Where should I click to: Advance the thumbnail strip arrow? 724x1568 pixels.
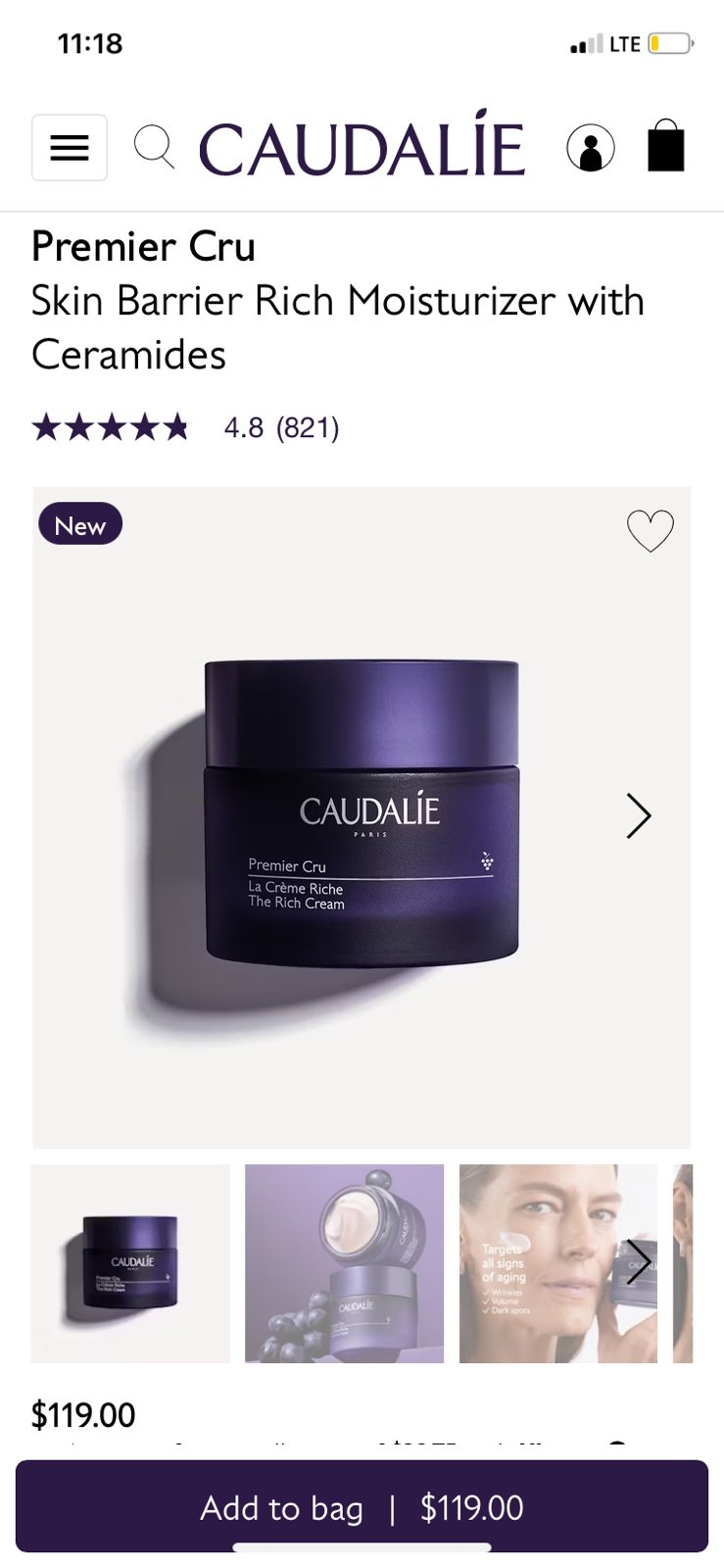point(639,1262)
